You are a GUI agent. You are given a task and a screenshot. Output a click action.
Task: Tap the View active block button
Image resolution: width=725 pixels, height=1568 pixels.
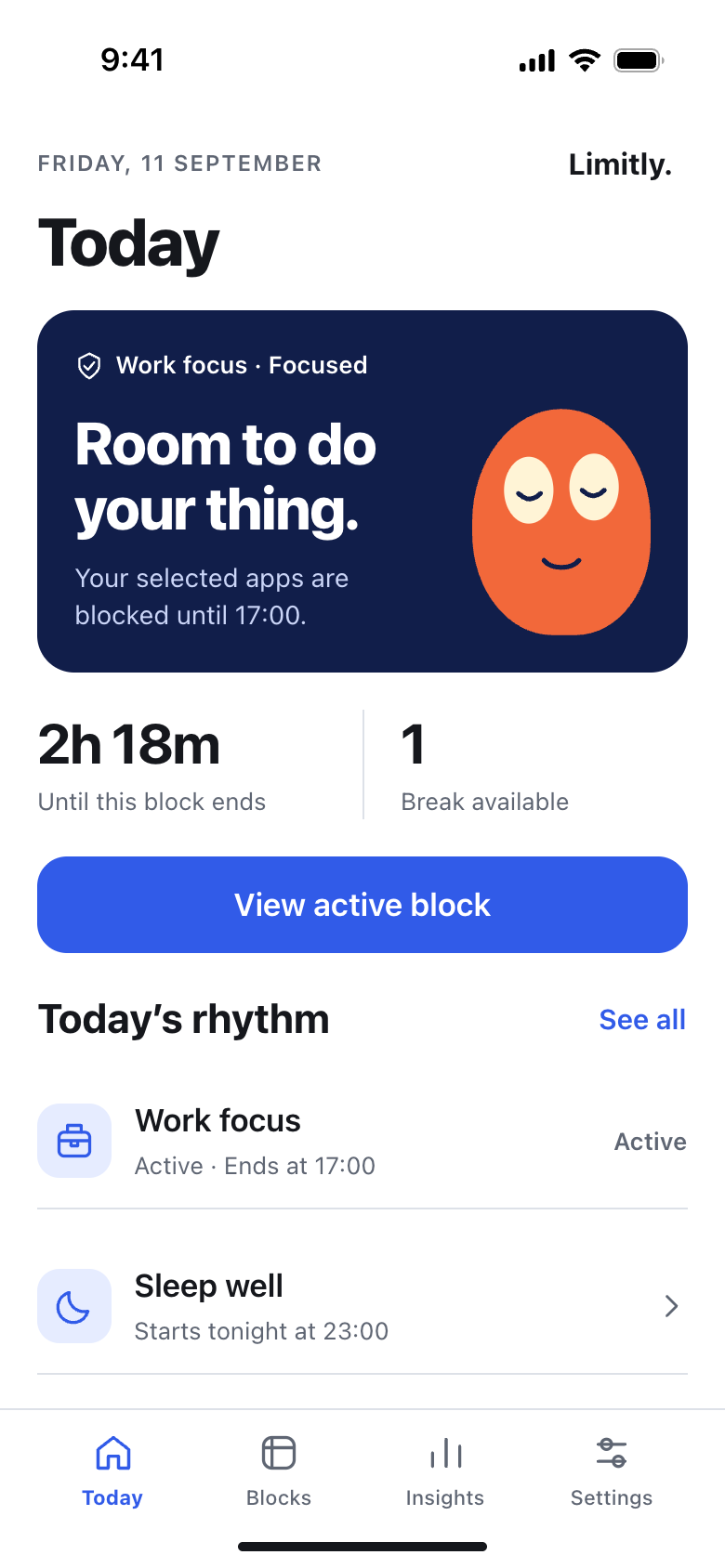pos(362,905)
